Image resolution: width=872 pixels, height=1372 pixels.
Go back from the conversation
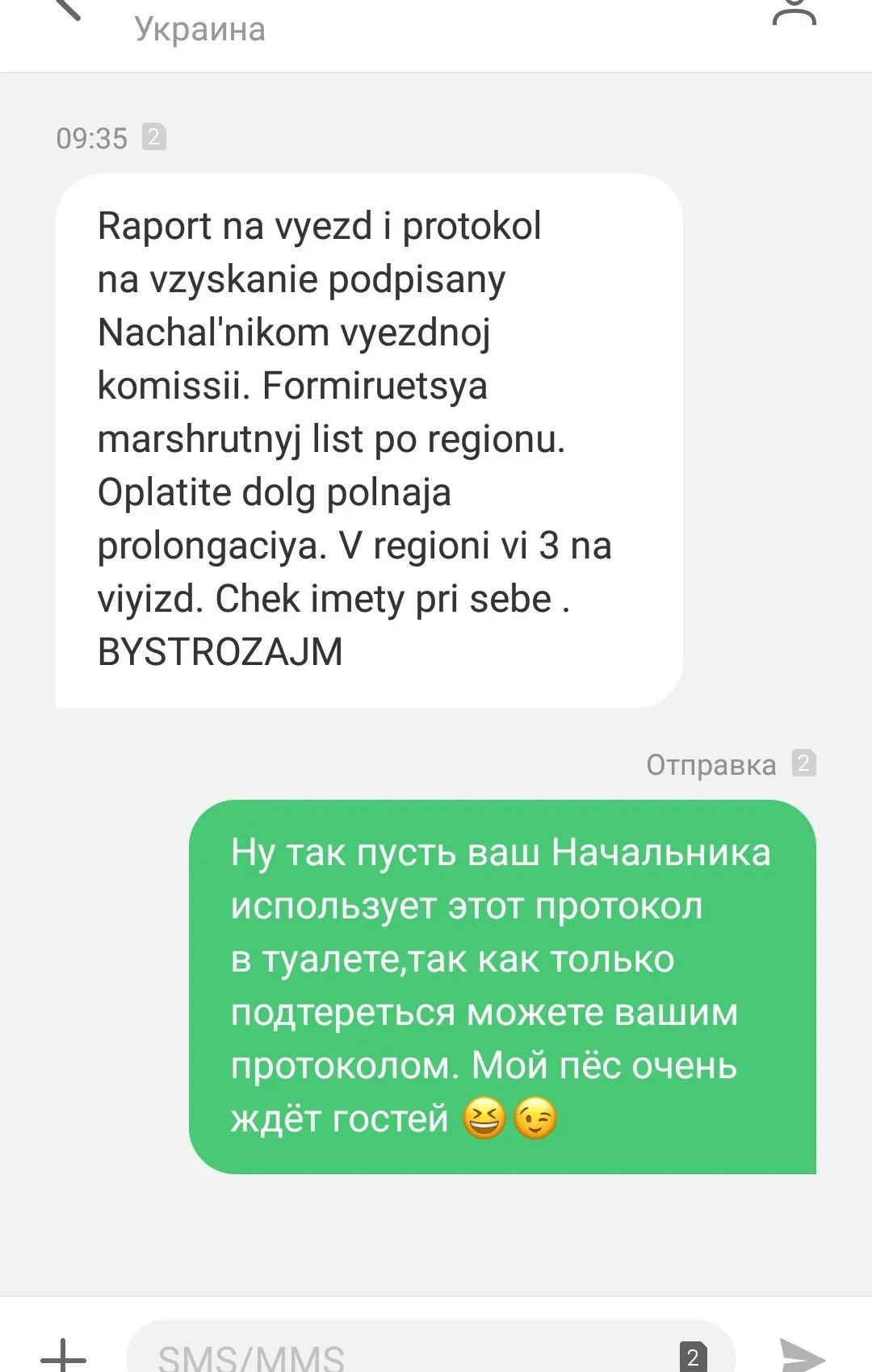(66, 10)
